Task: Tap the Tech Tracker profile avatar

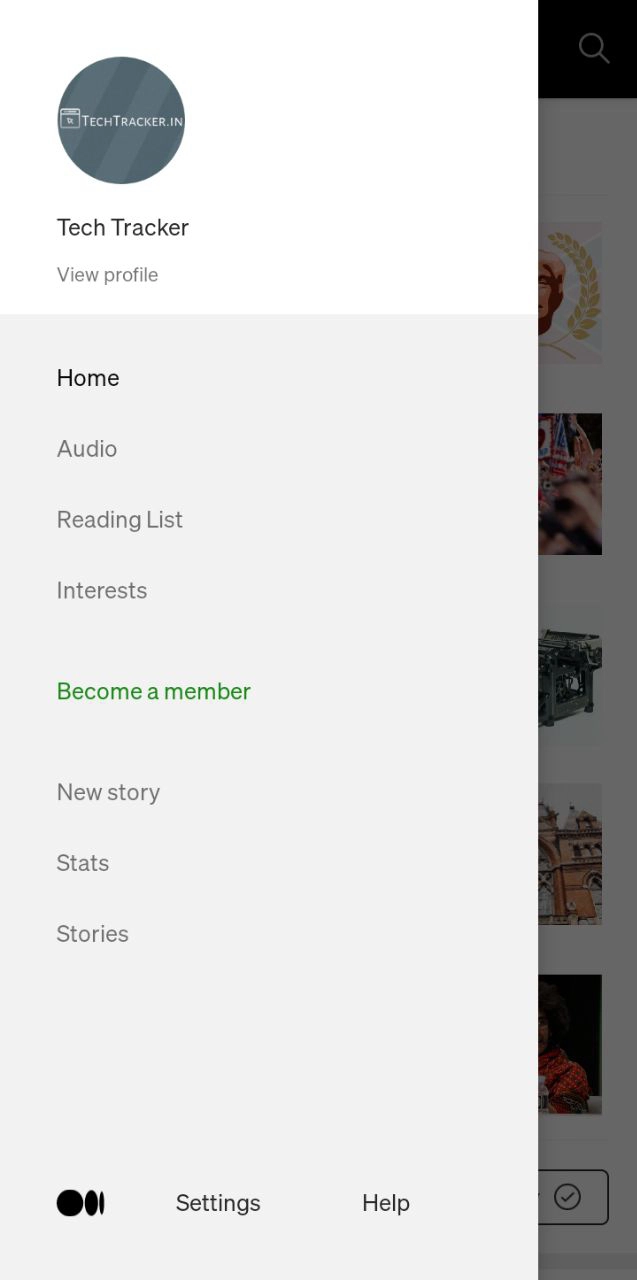Action: [x=121, y=120]
